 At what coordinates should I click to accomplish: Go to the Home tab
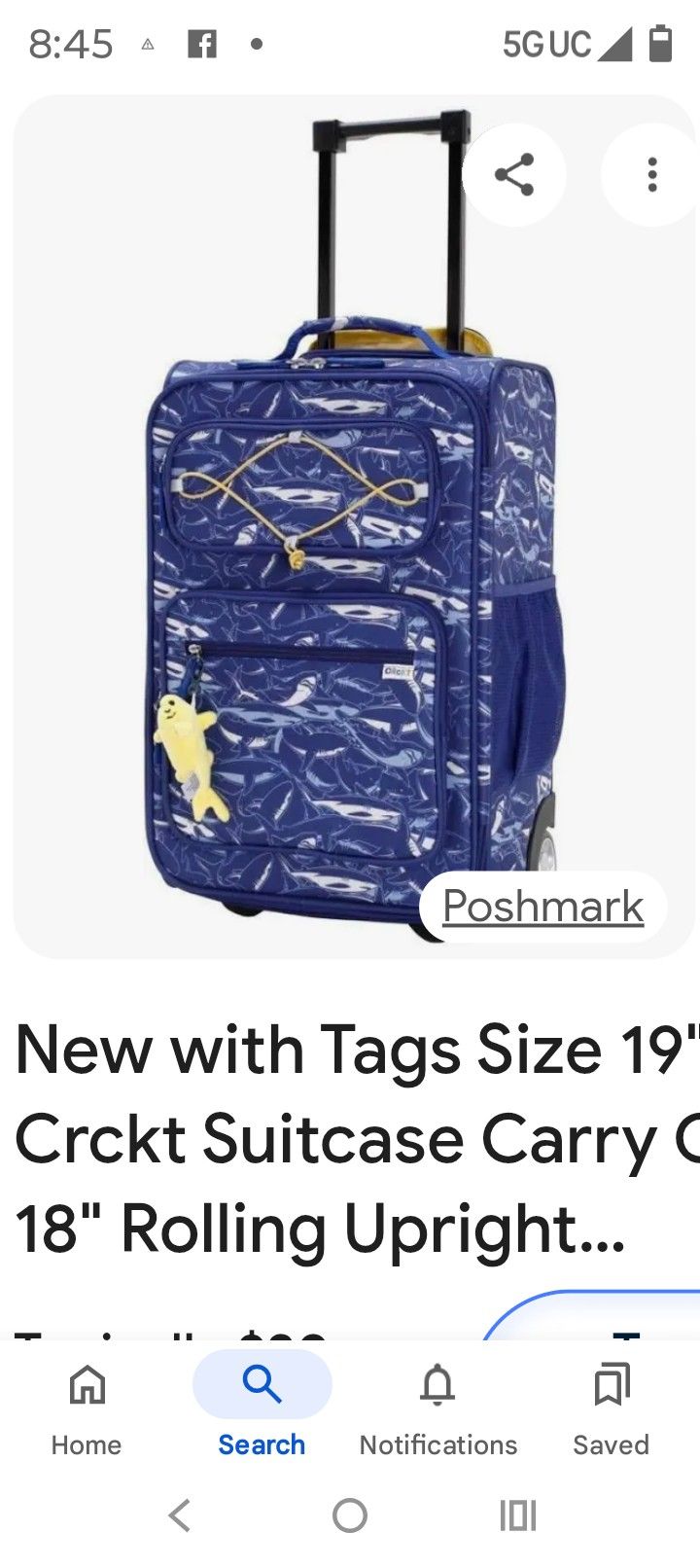point(87,1409)
